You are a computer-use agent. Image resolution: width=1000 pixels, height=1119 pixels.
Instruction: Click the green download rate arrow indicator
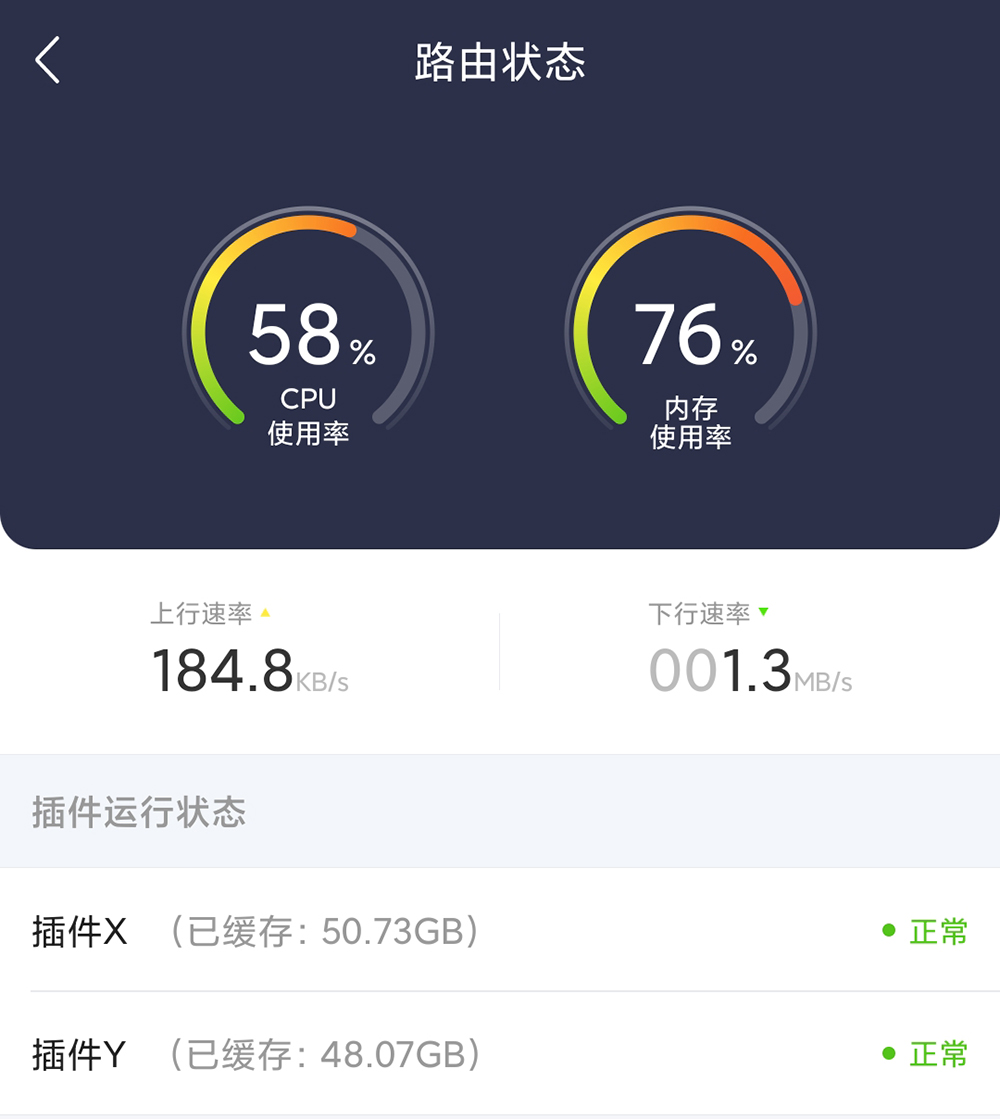click(762, 611)
